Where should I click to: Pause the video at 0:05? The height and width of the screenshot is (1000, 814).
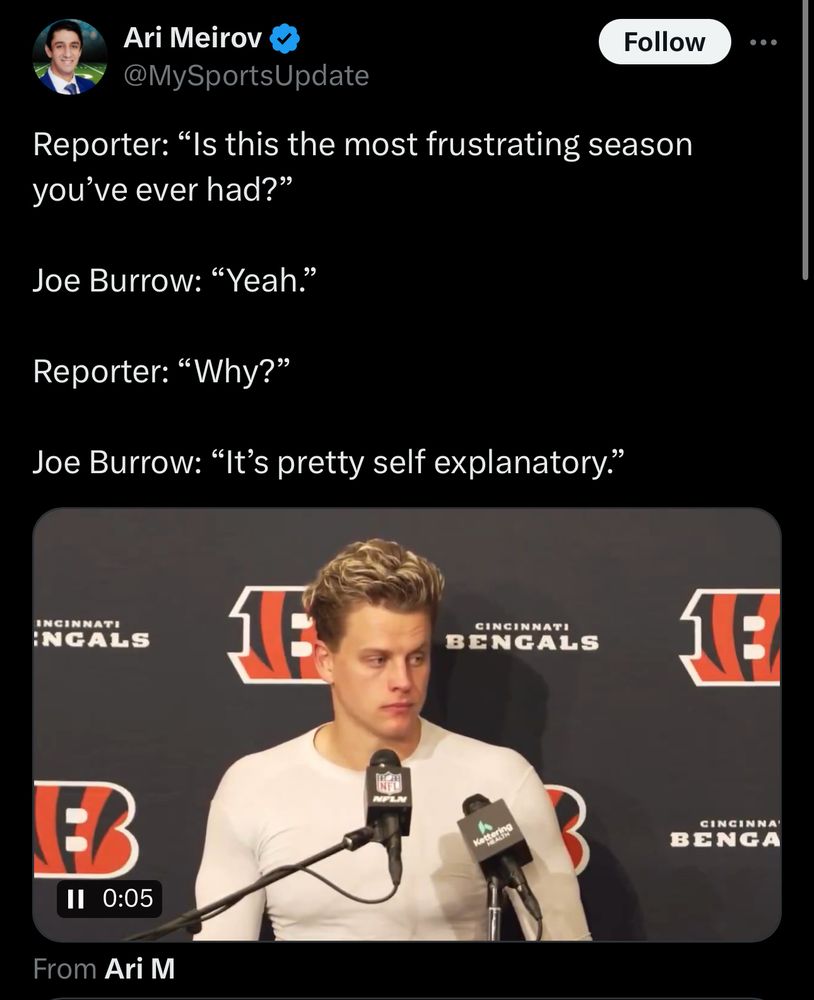(75, 899)
